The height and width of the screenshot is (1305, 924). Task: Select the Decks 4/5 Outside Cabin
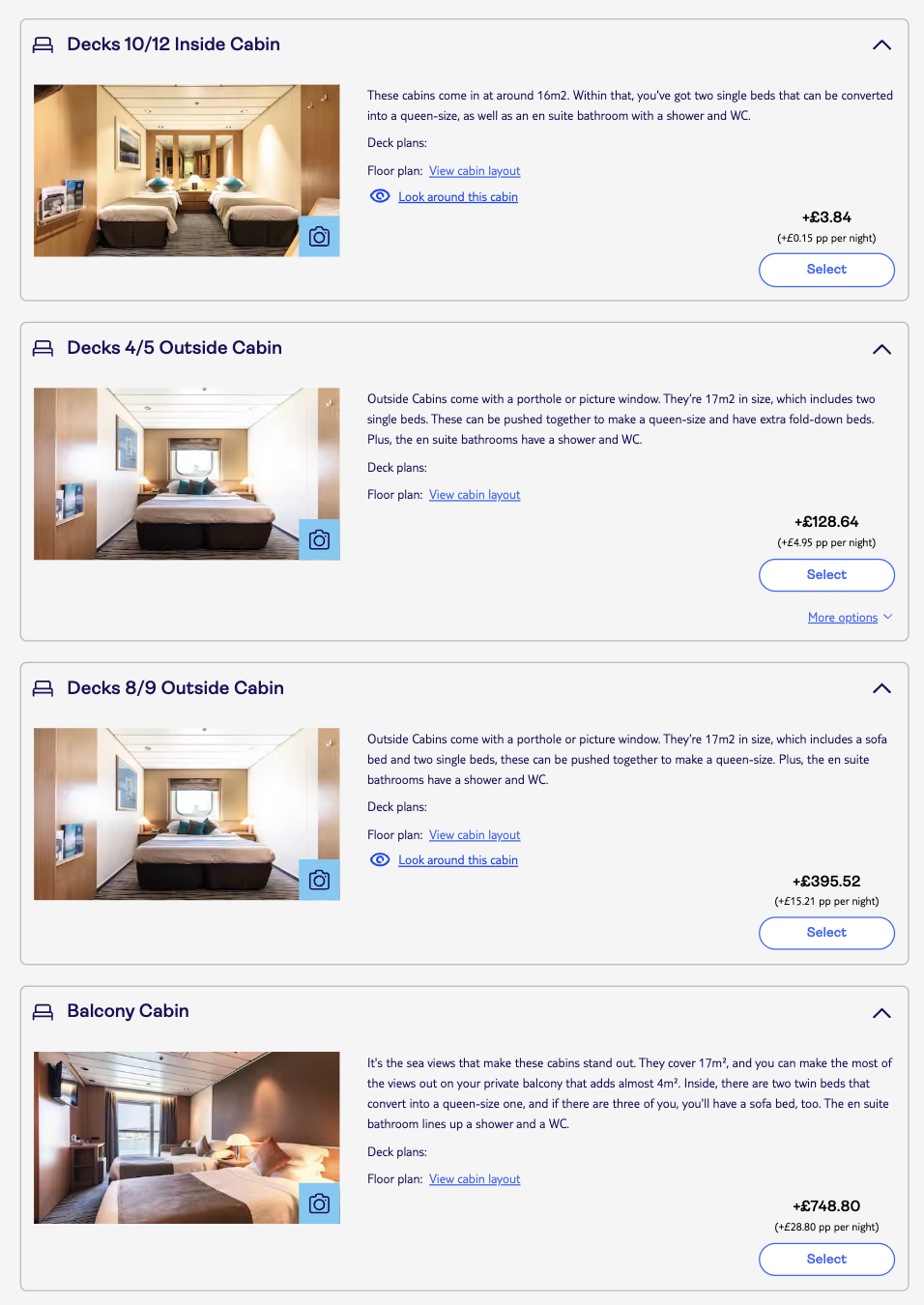coord(826,575)
